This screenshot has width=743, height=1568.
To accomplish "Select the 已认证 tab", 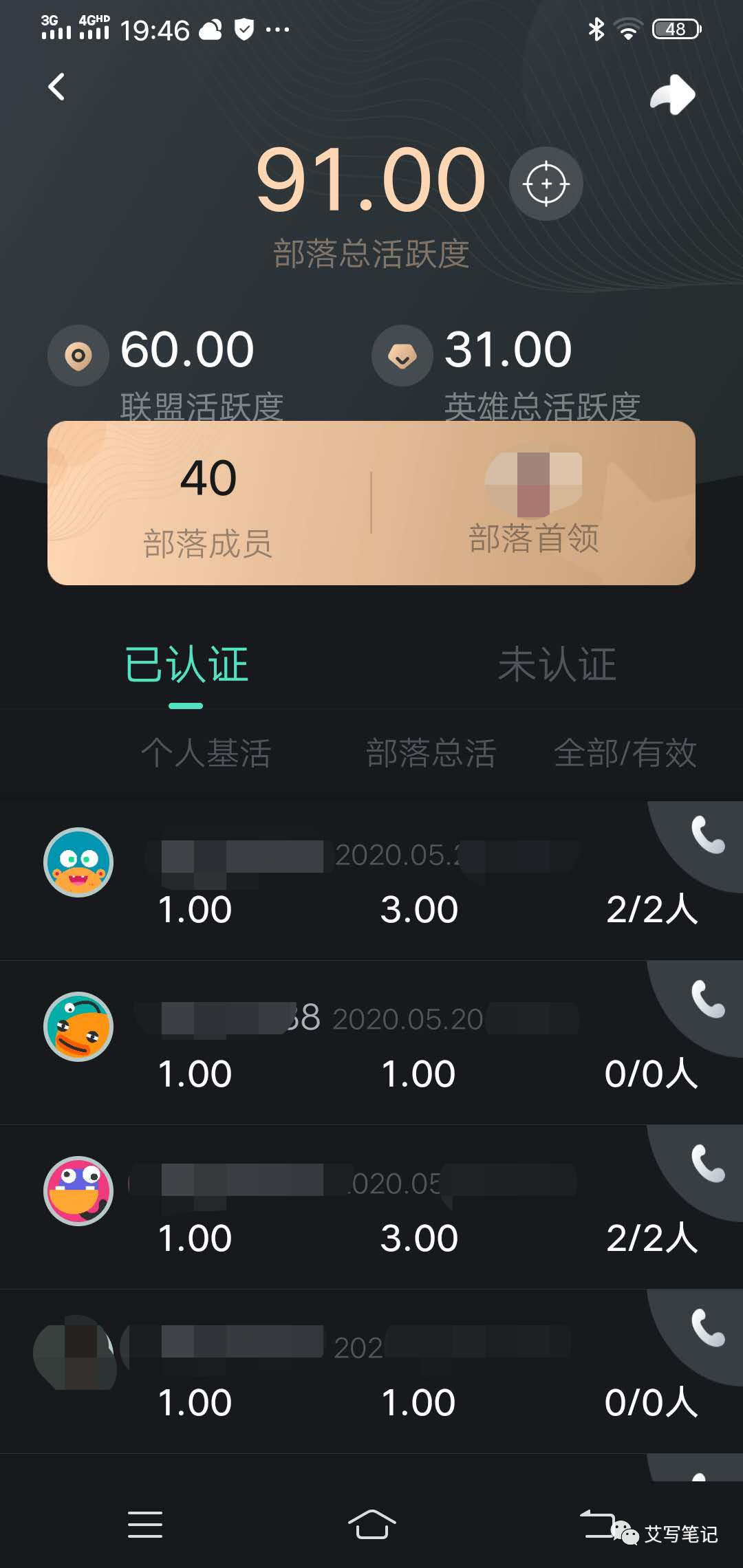I will point(186,665).
